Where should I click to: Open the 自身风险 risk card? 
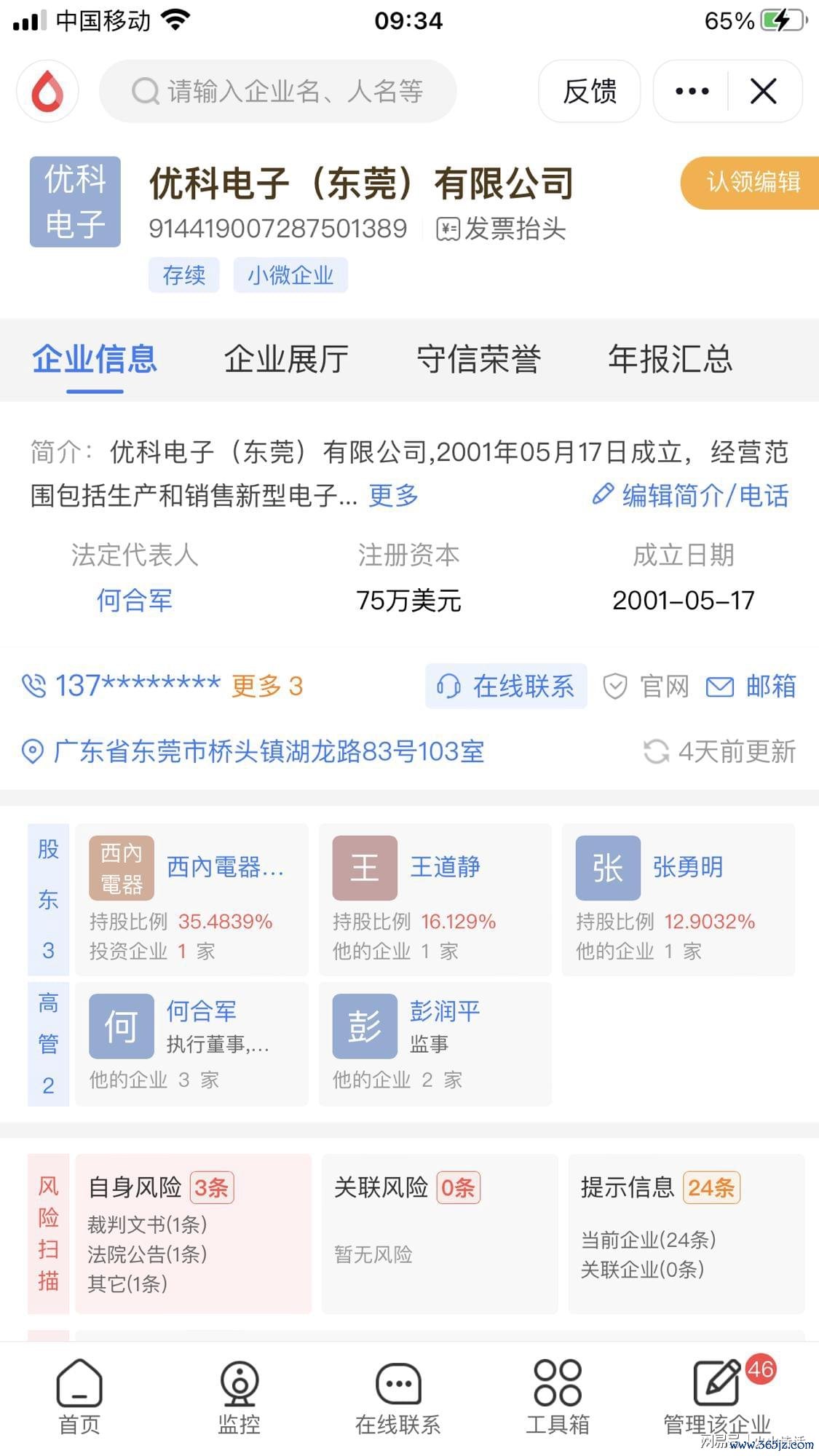(193, 1233)
